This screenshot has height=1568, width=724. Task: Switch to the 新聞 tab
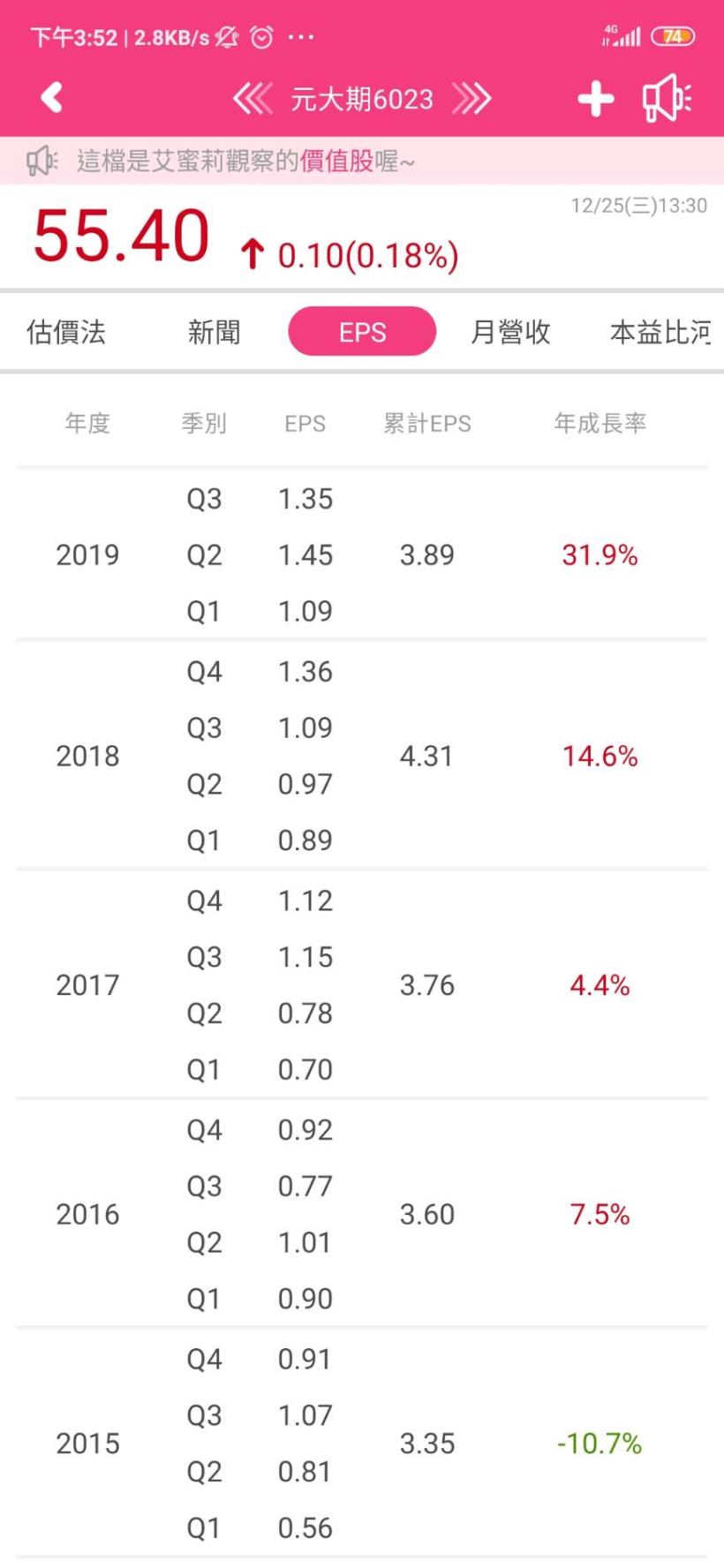click(x=214, y=332)
